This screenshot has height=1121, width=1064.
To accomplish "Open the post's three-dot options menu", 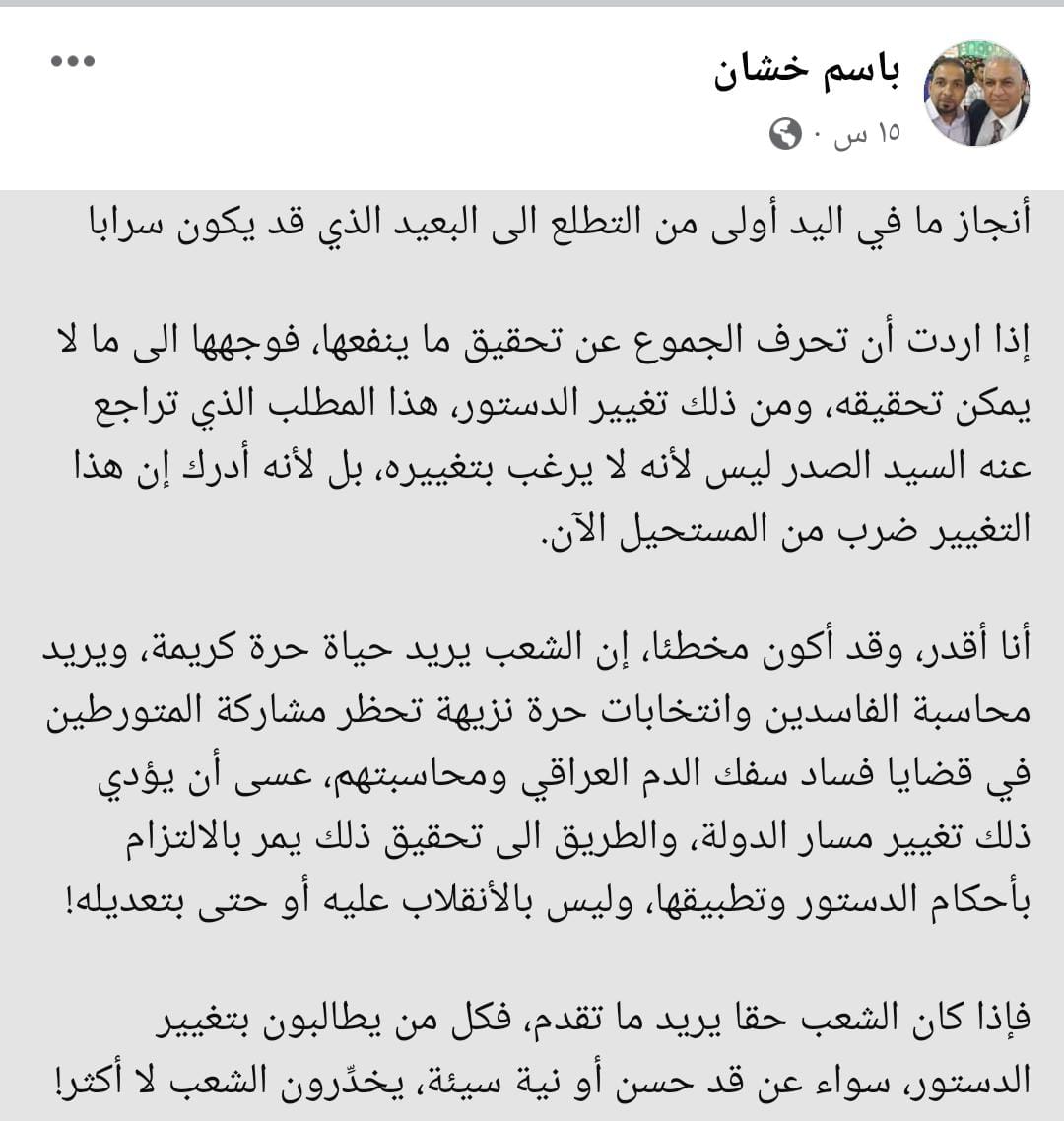I will pos(73,62).
